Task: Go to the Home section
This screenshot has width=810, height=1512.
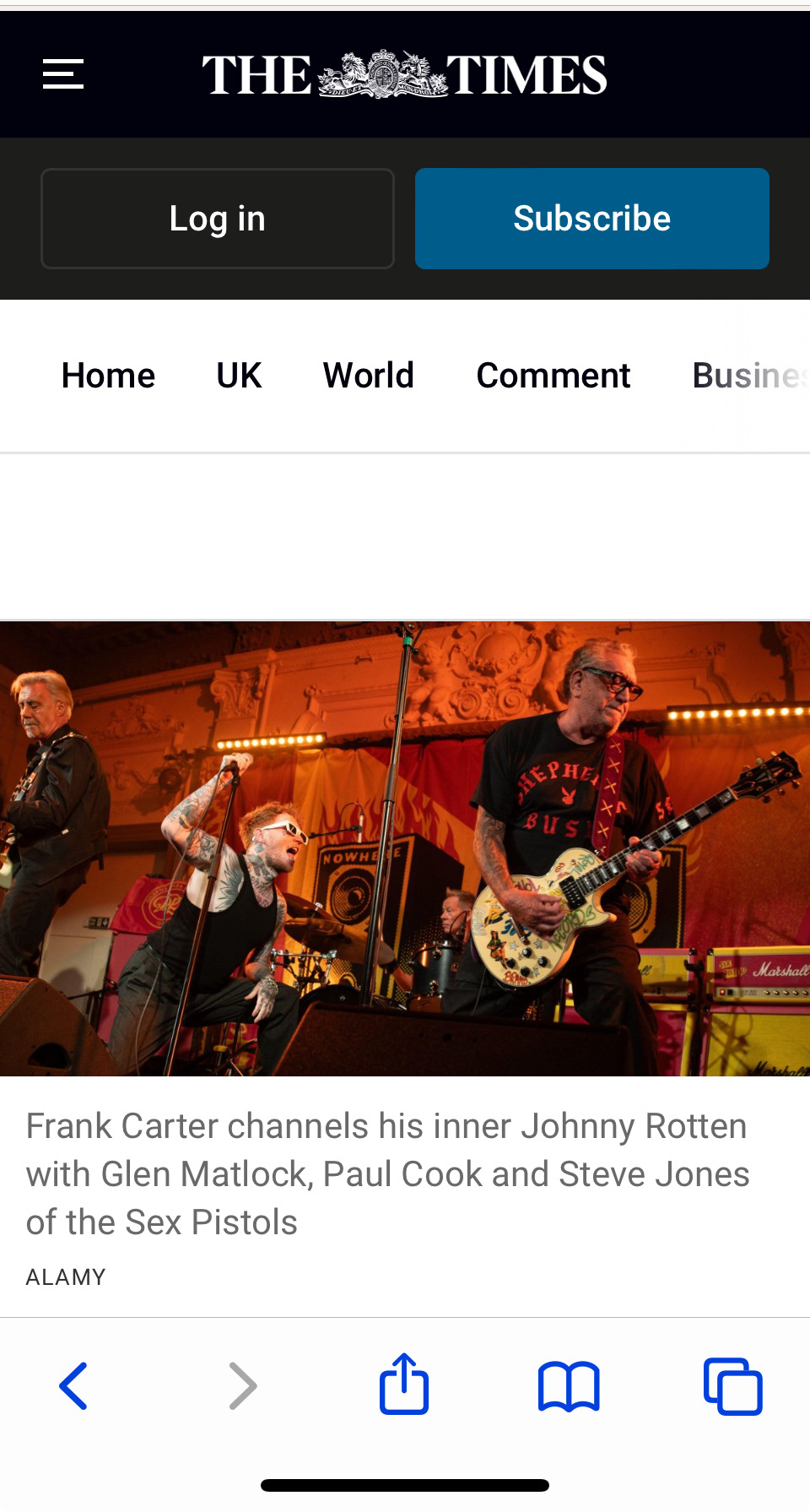Action: coord(108,376)
